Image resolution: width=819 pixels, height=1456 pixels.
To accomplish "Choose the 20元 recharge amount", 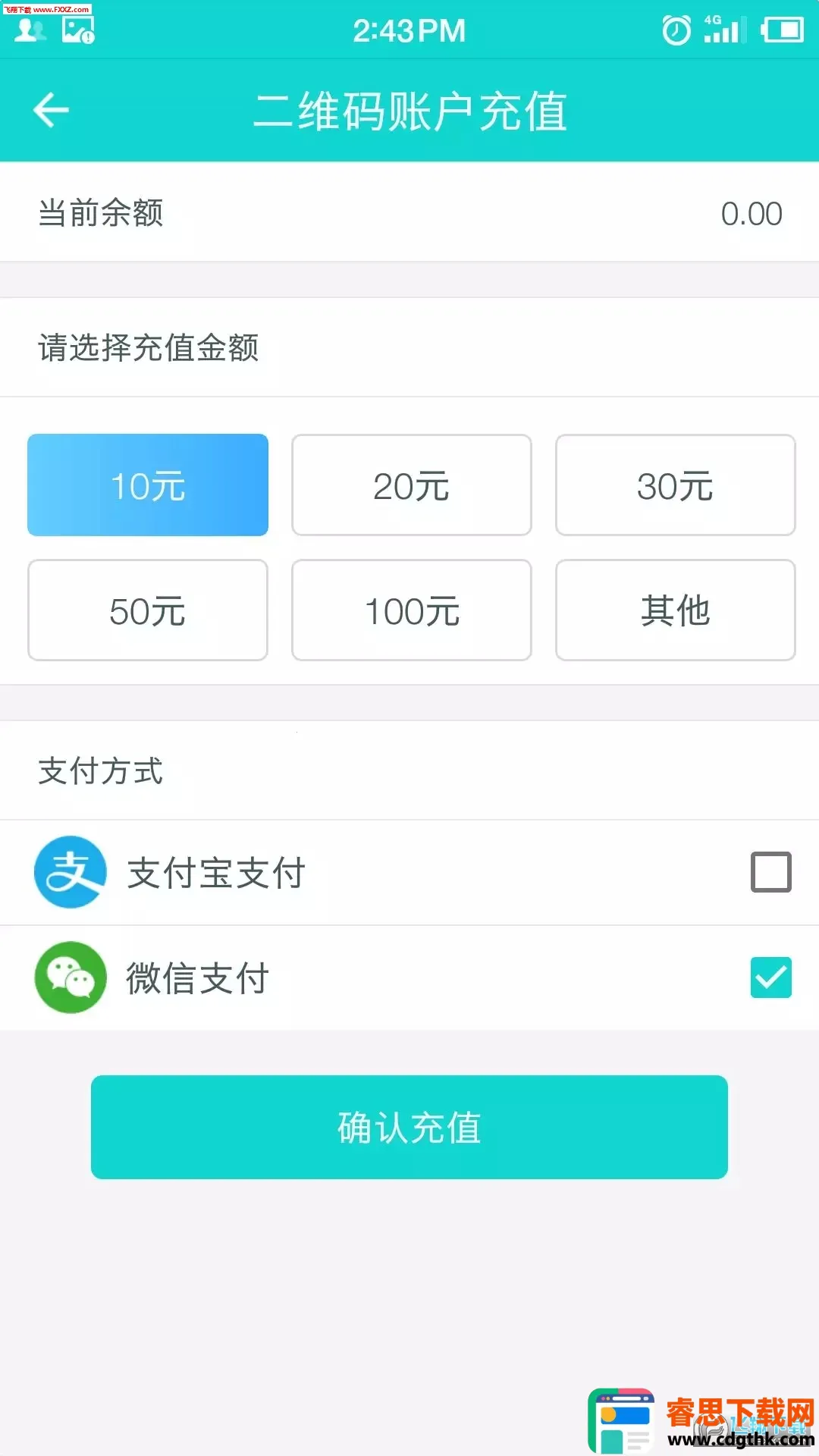I will (411, 485).
